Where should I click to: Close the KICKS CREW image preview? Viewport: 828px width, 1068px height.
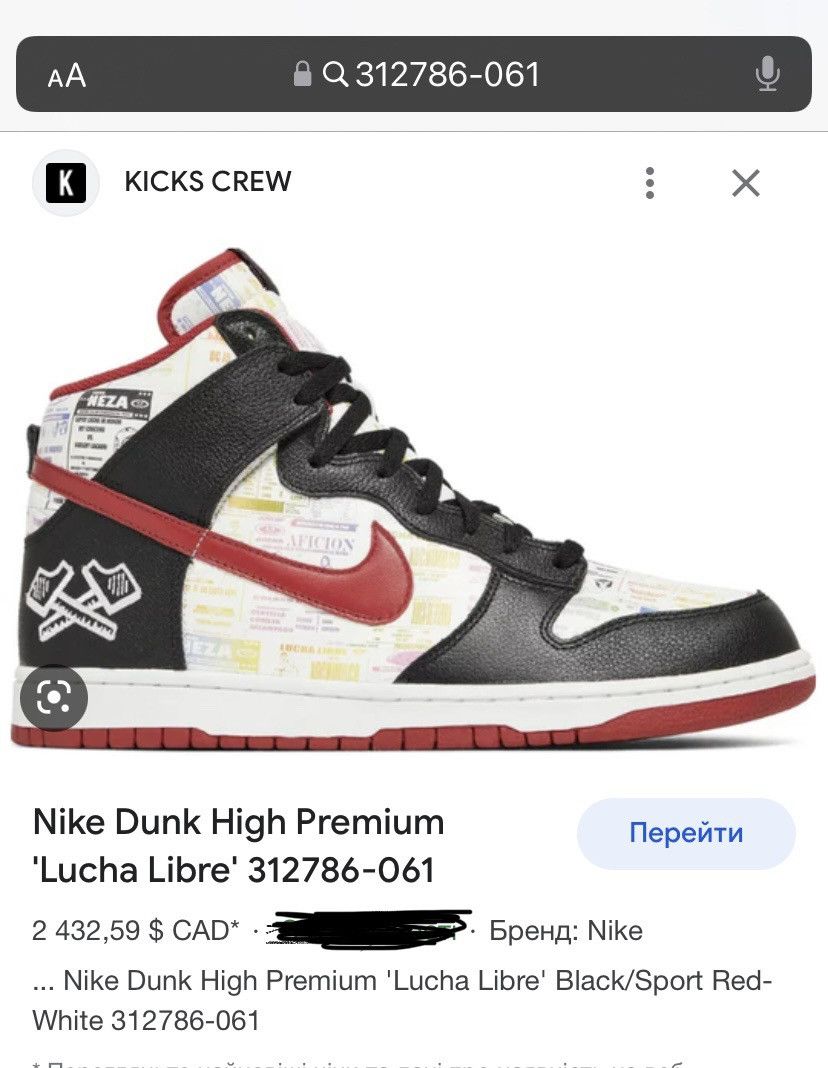746,183
